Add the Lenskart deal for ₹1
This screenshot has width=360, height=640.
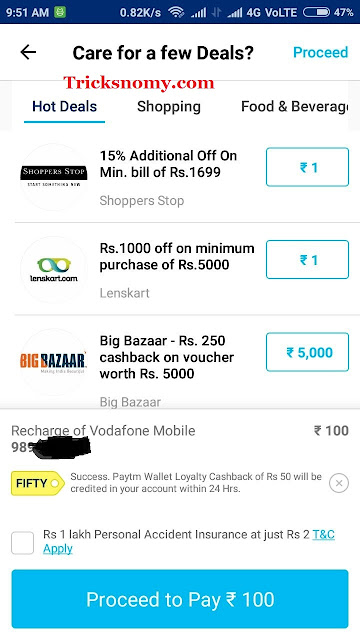[x=307, y=260]
